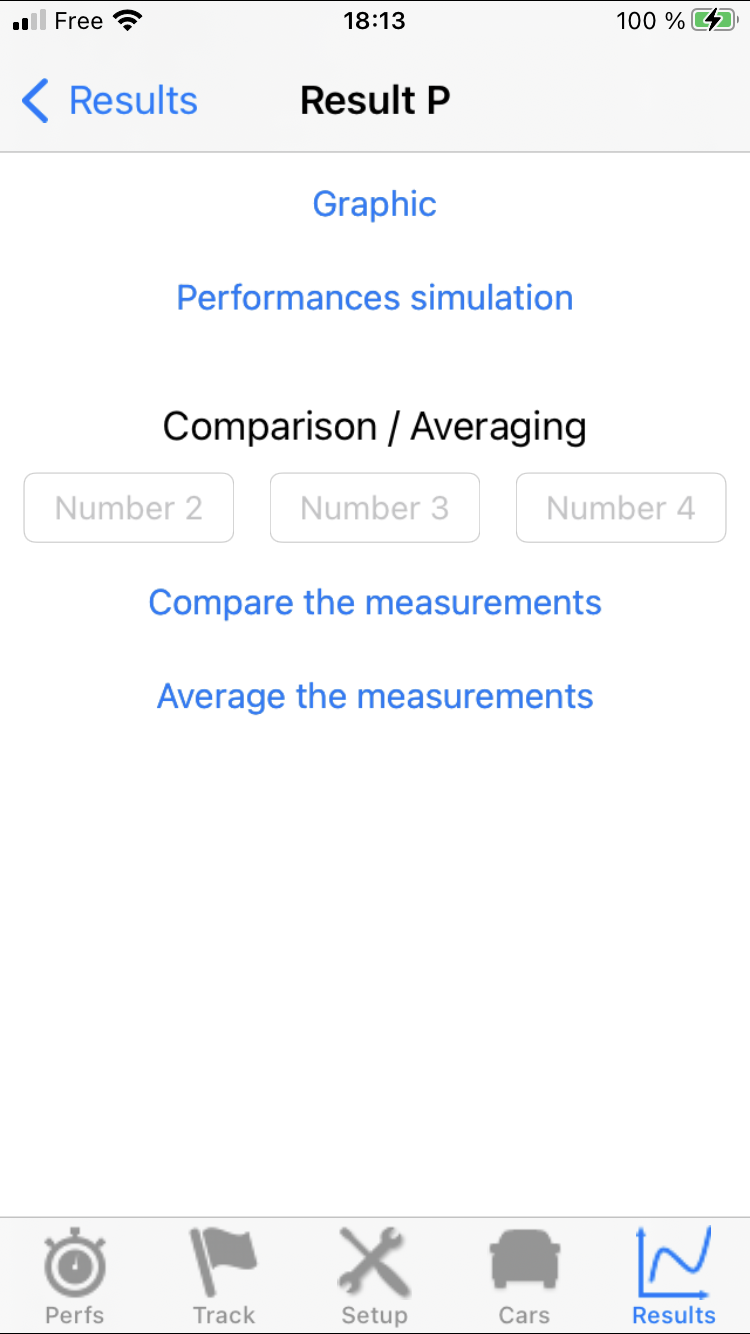
Task: Focus the Number 4 field
Action: [x=620, y=508]
